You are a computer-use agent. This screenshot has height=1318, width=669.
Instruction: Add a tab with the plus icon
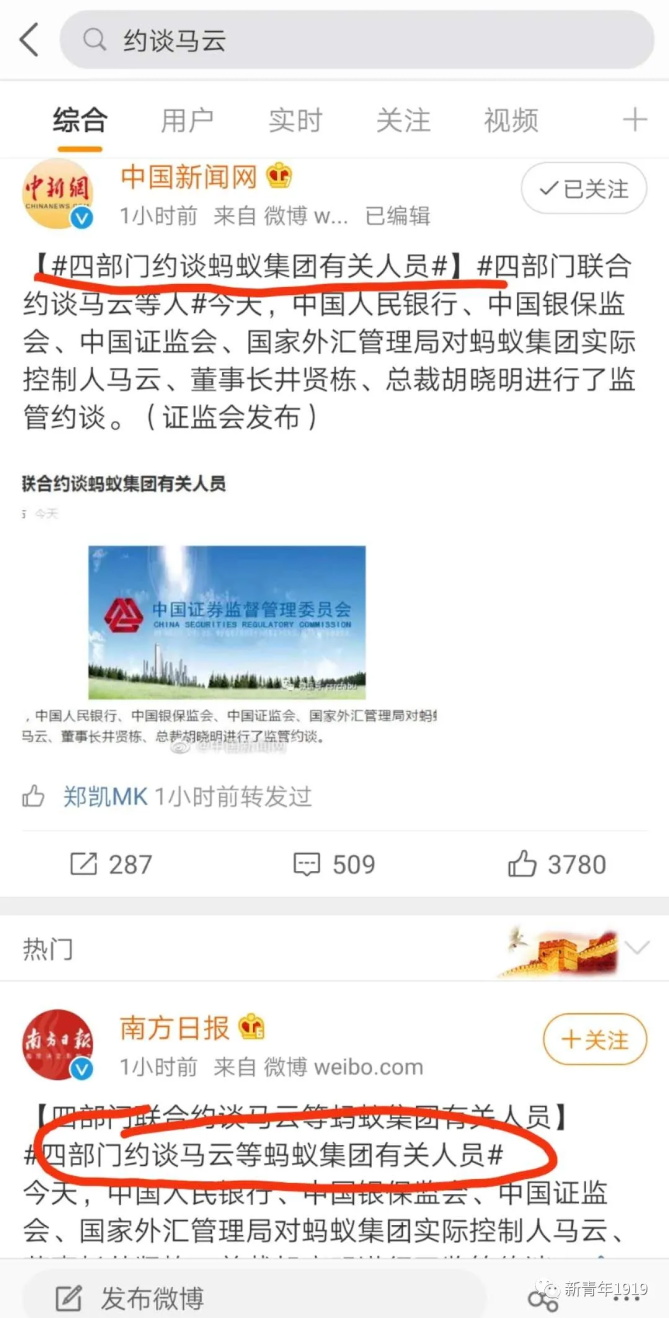[x=635, y=121]
